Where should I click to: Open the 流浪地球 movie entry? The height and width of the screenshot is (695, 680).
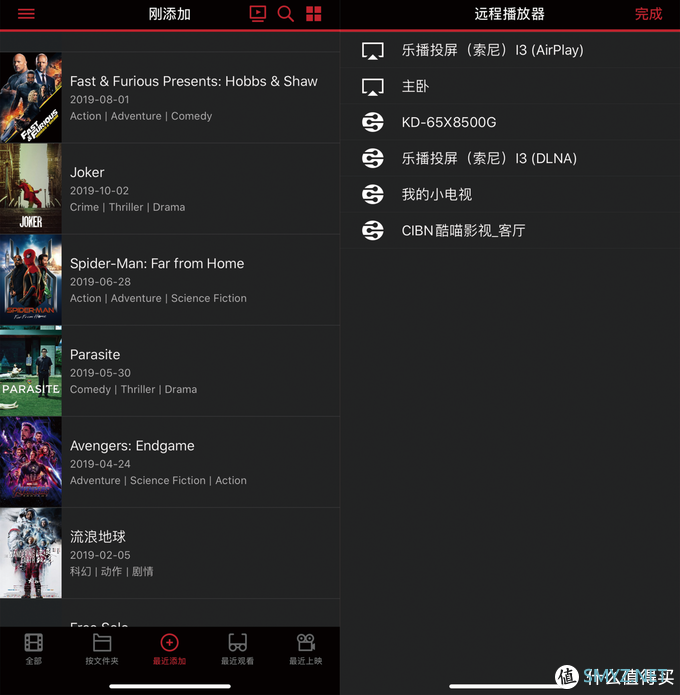click(170, 553)
